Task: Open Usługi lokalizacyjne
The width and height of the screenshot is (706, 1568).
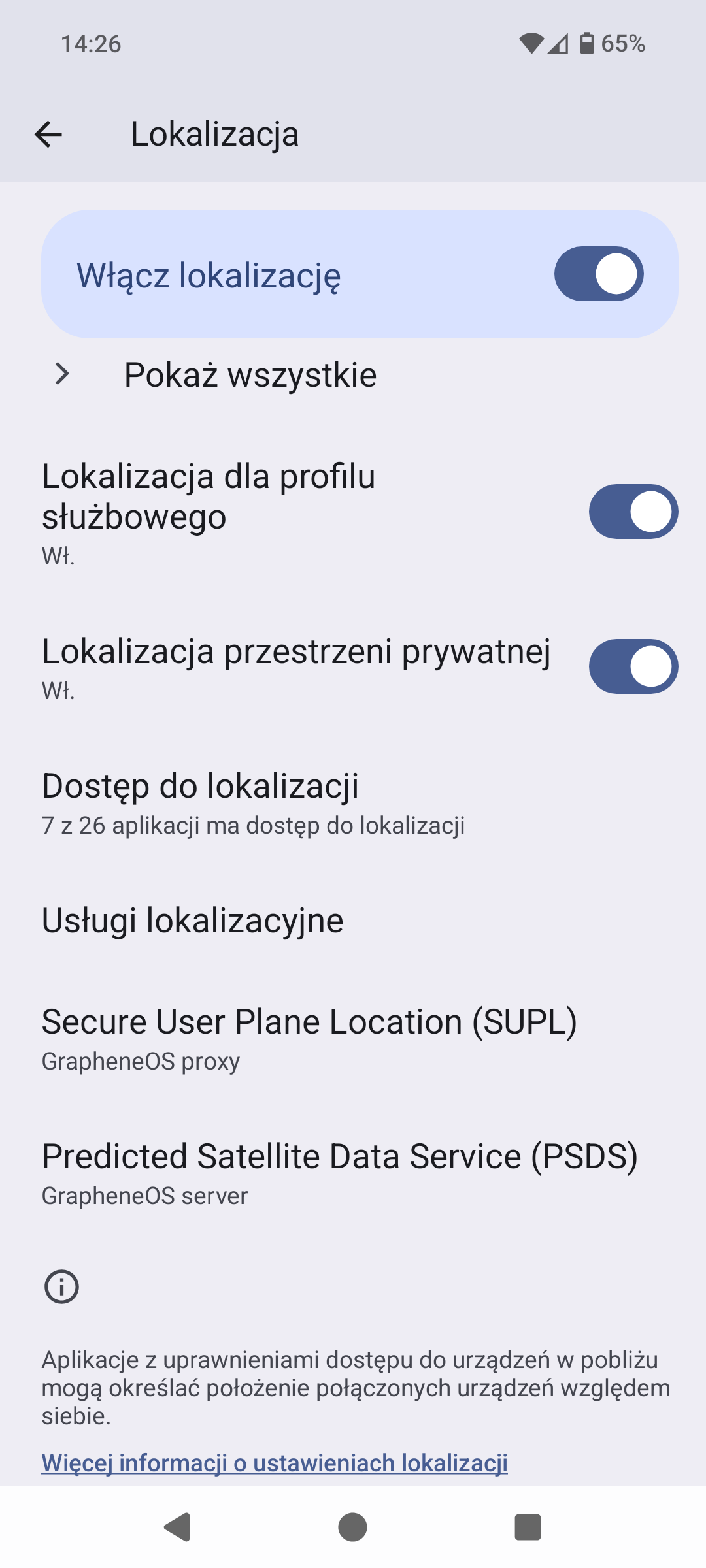Action: pyautogui.click(x=193, y=921)
